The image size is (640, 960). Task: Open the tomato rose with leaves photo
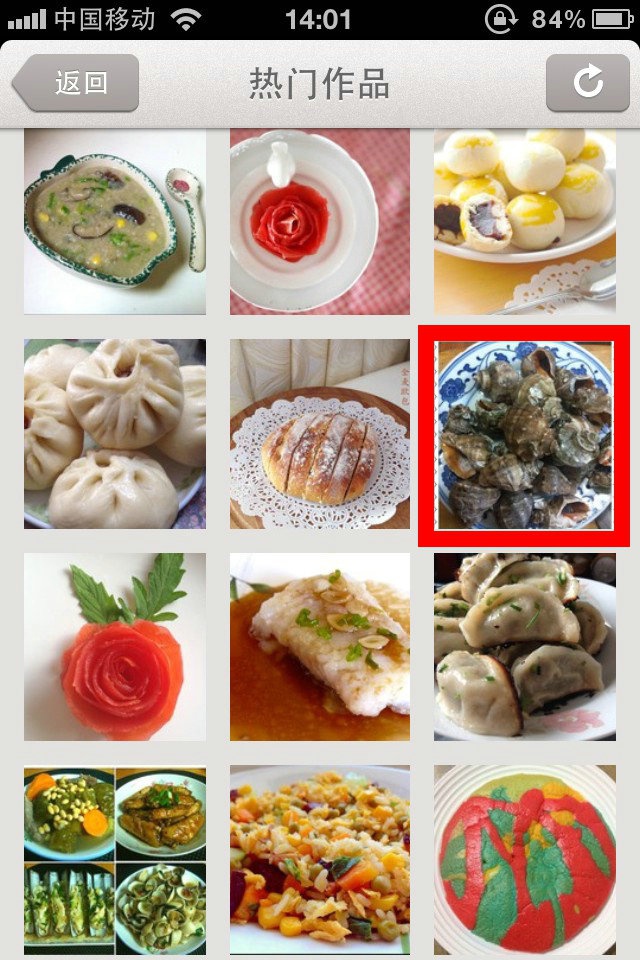[x=115, y=647]
